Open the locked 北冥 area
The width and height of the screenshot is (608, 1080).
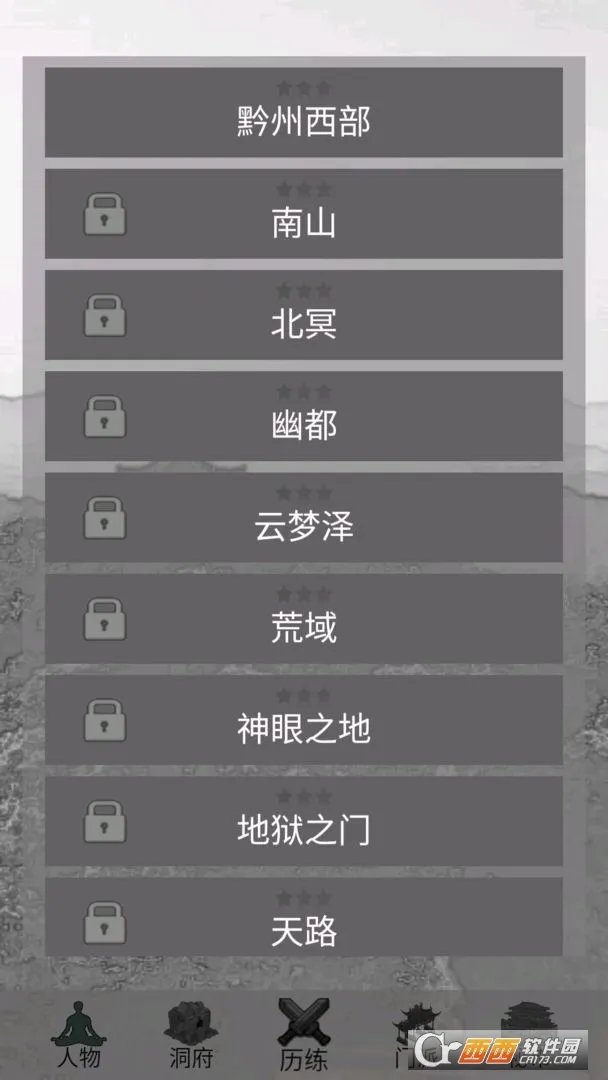pyautogui.click(x=304, y=316)
